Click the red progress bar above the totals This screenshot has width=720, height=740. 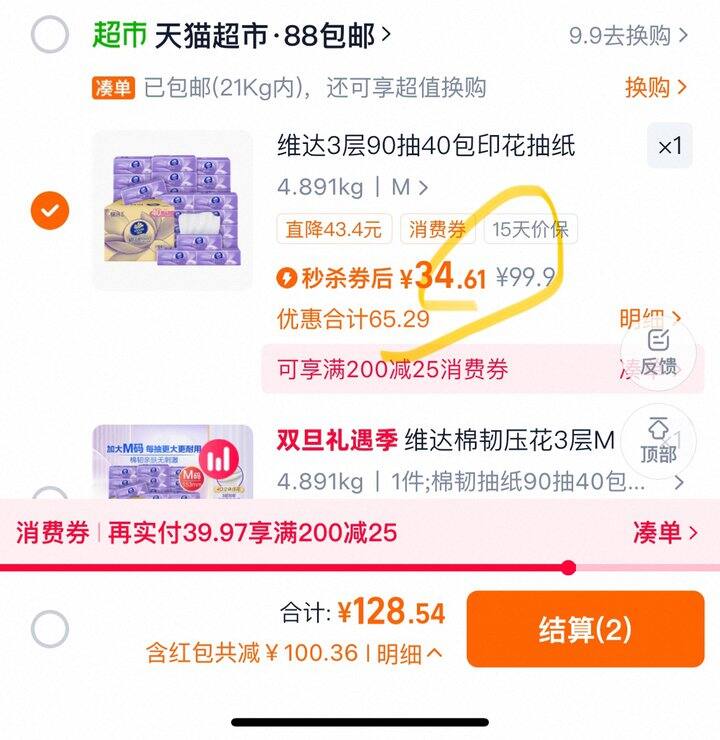(360, 566)
